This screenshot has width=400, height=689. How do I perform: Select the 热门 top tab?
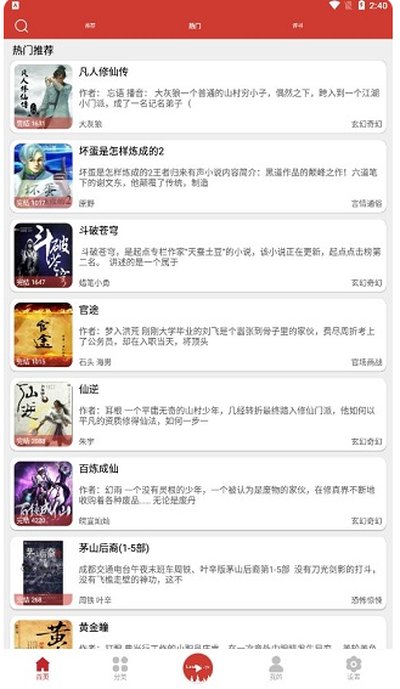pyautogui.click(x=194, y=26)
